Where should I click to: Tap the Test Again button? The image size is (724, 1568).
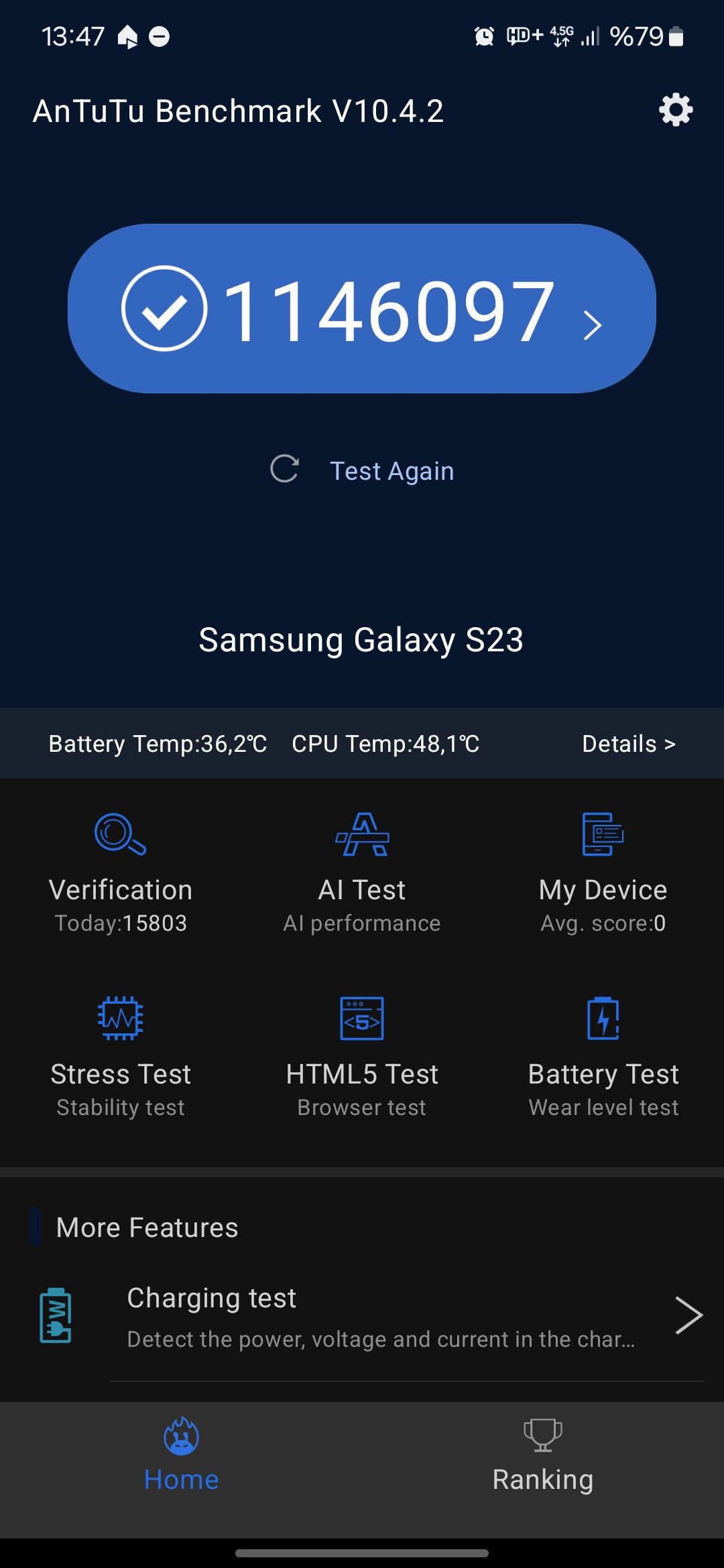391,470
